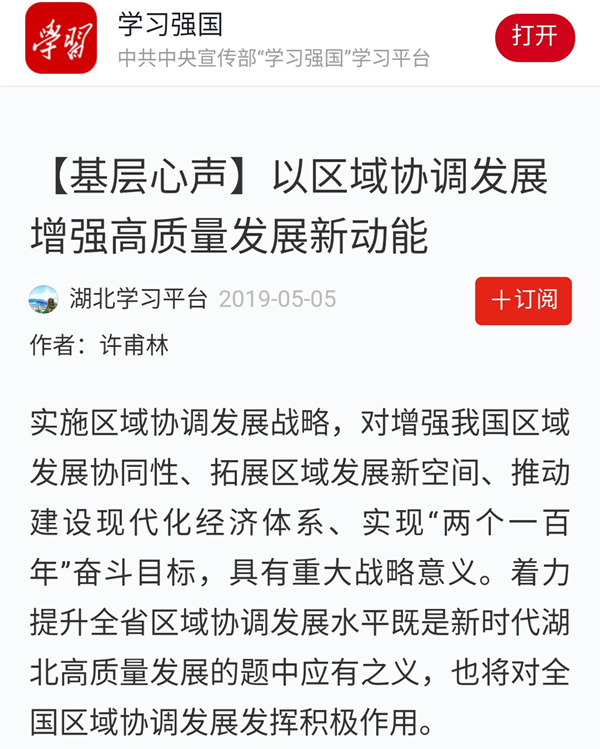This screenshot has width=600, height=749.
Task: Open the 学习强国 app banner
Action: pos(270,38)
